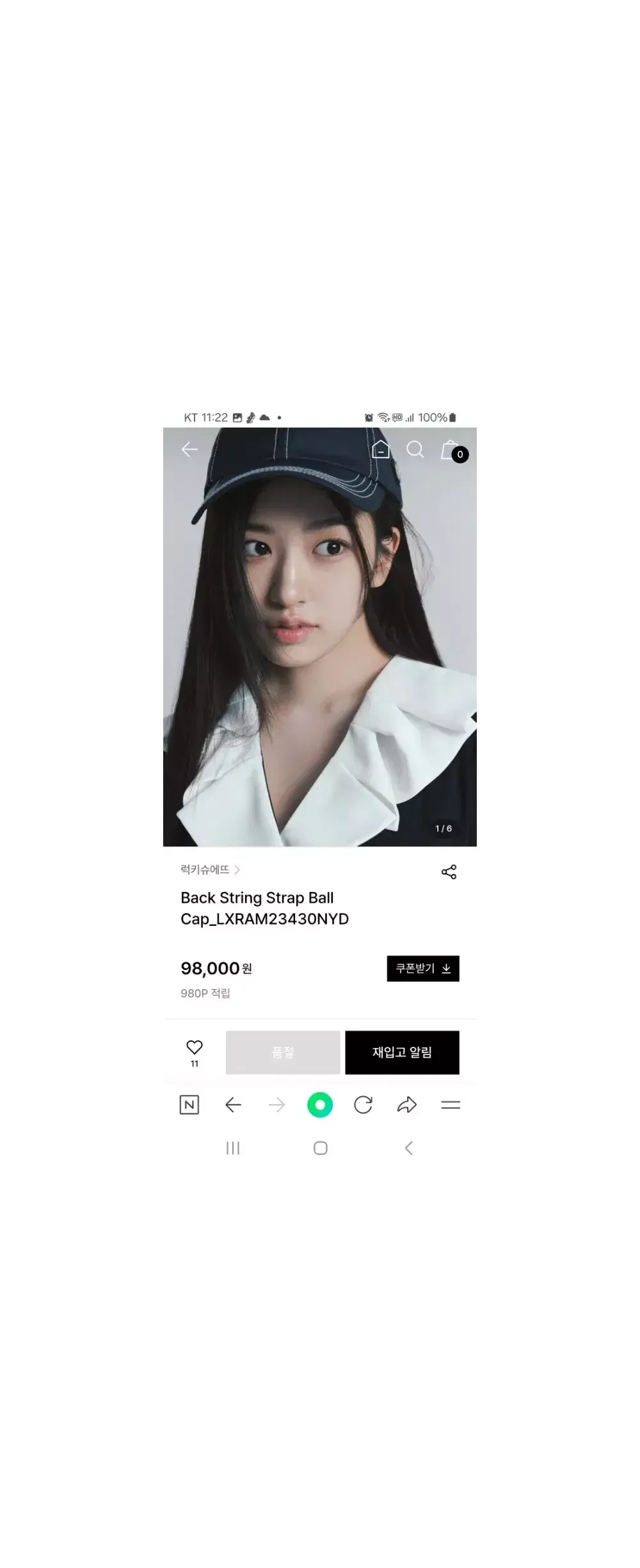This screenshot has height=1568, width=640.
Task: Reload the current page
Action: [x=364, y=1105]
